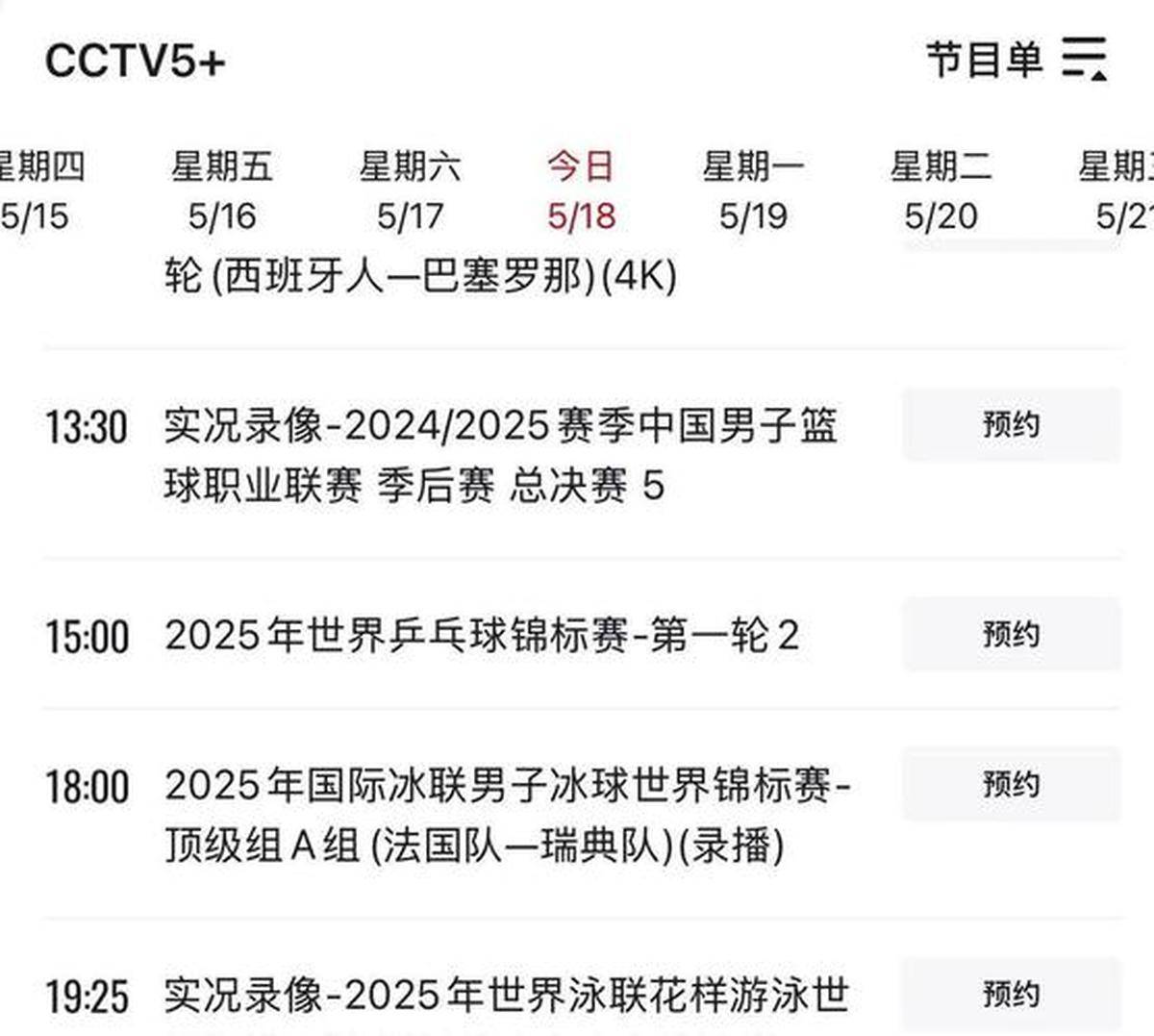This screenshot has height=1036, width=1154.
Task: Select 今日 5/18 date tab
Action: pos(581,190)
